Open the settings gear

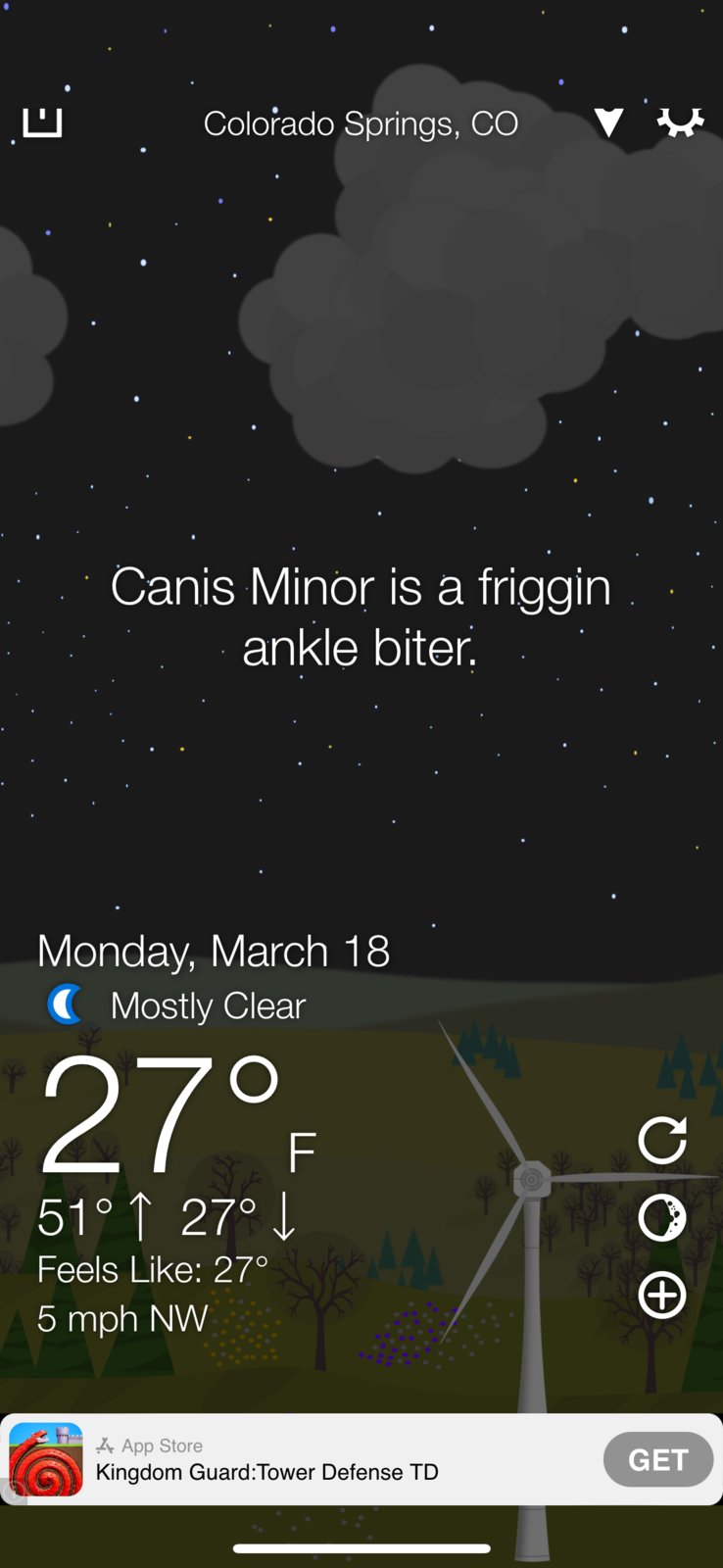(680, 122)
